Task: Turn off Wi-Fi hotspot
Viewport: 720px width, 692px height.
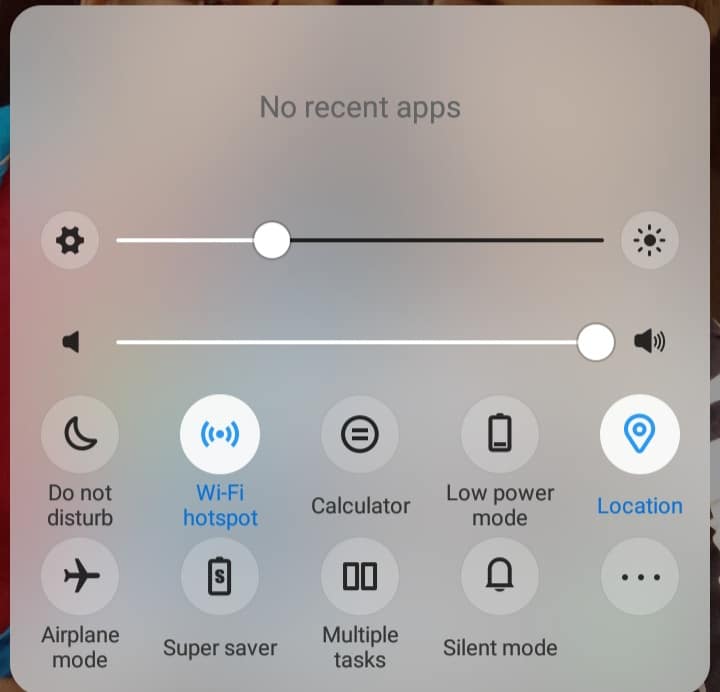Action: [x=220, y=435]
